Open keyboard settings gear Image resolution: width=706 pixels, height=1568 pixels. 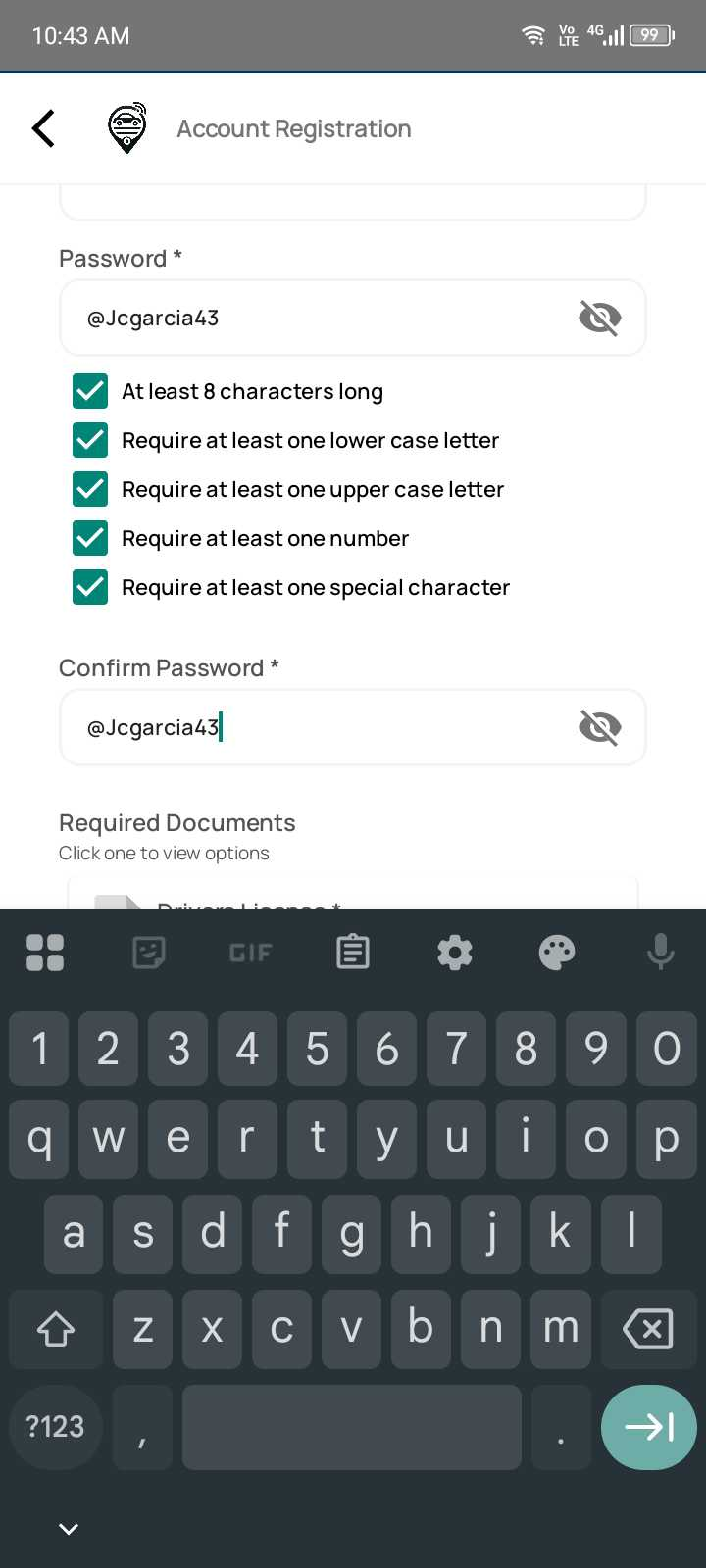[x=455, y=952]
